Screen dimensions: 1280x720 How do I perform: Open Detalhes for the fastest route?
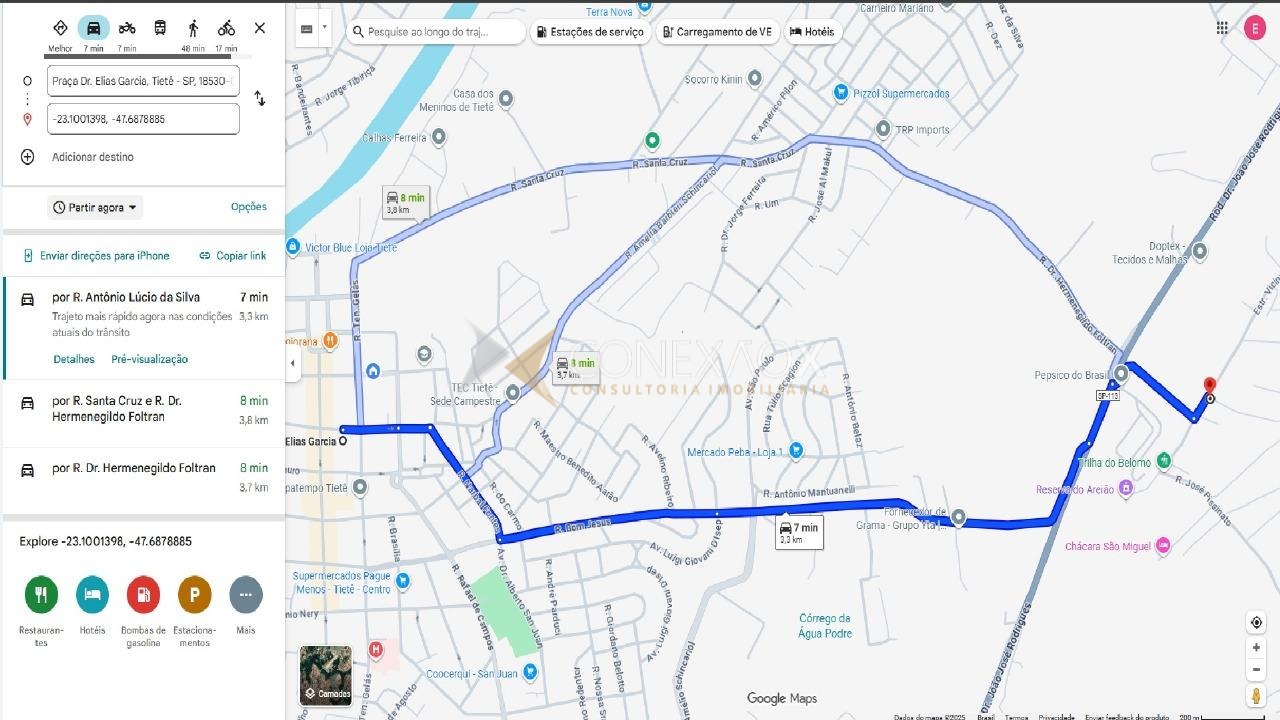point(74,359)
